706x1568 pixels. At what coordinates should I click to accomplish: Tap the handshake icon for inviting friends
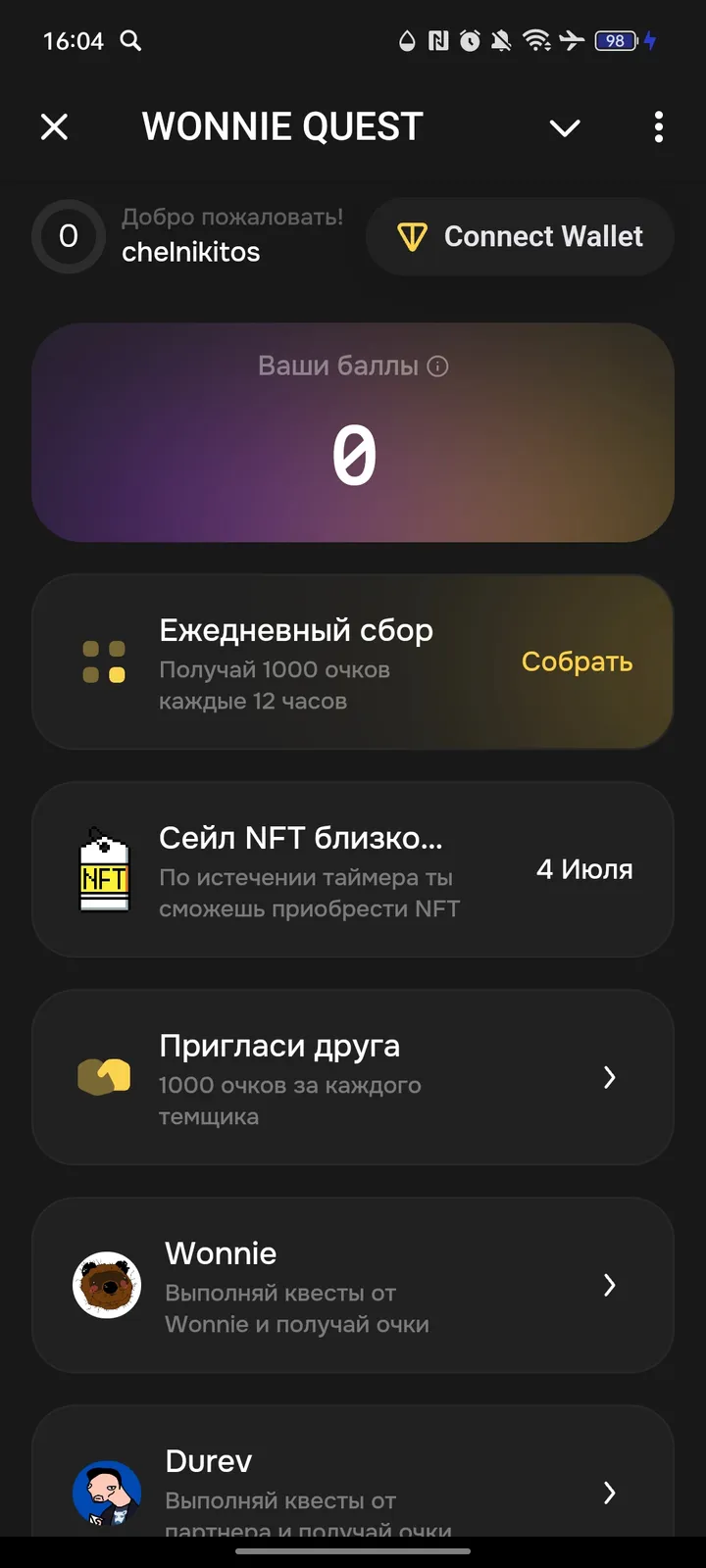click(x=105, y=1077)
